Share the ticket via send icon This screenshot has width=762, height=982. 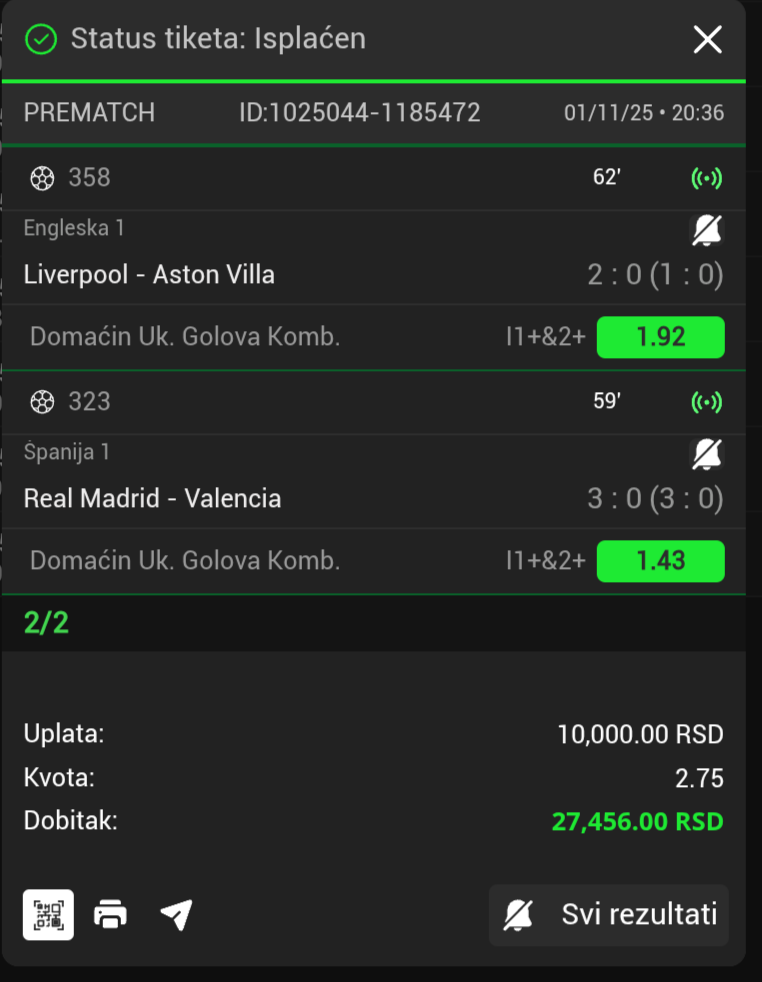point(176,915)
